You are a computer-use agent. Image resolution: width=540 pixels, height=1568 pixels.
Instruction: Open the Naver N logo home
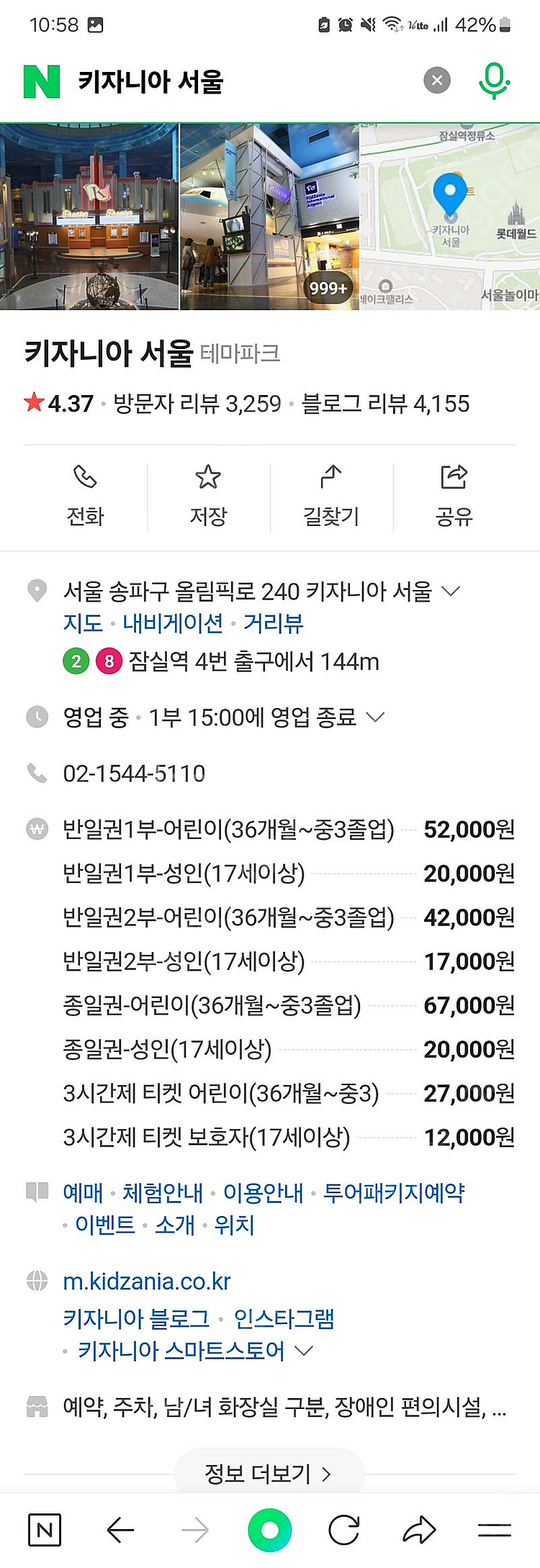[x=42, y=81]
